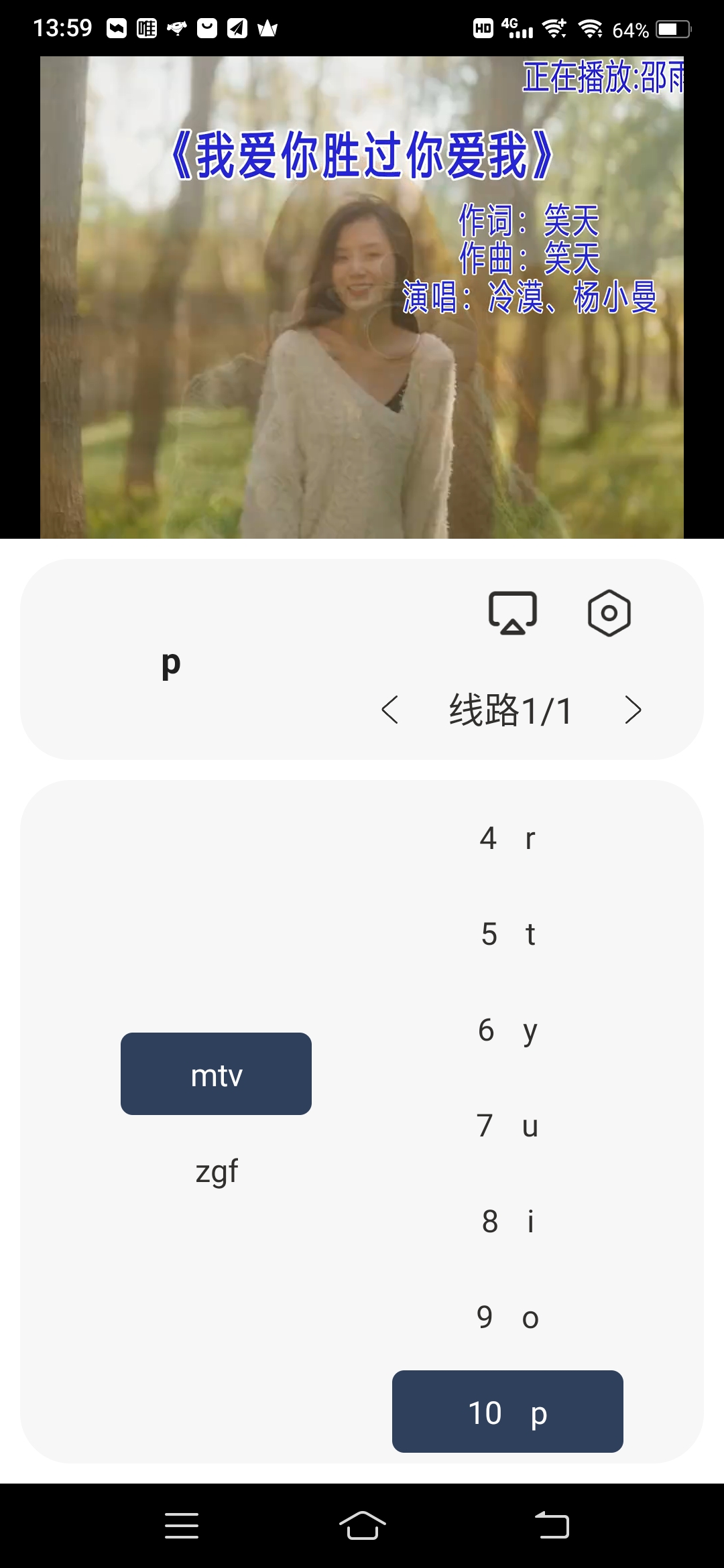Viewport: 724px width, 1568px height.
Task: Play channel 5 t
Action: [507, 934]
